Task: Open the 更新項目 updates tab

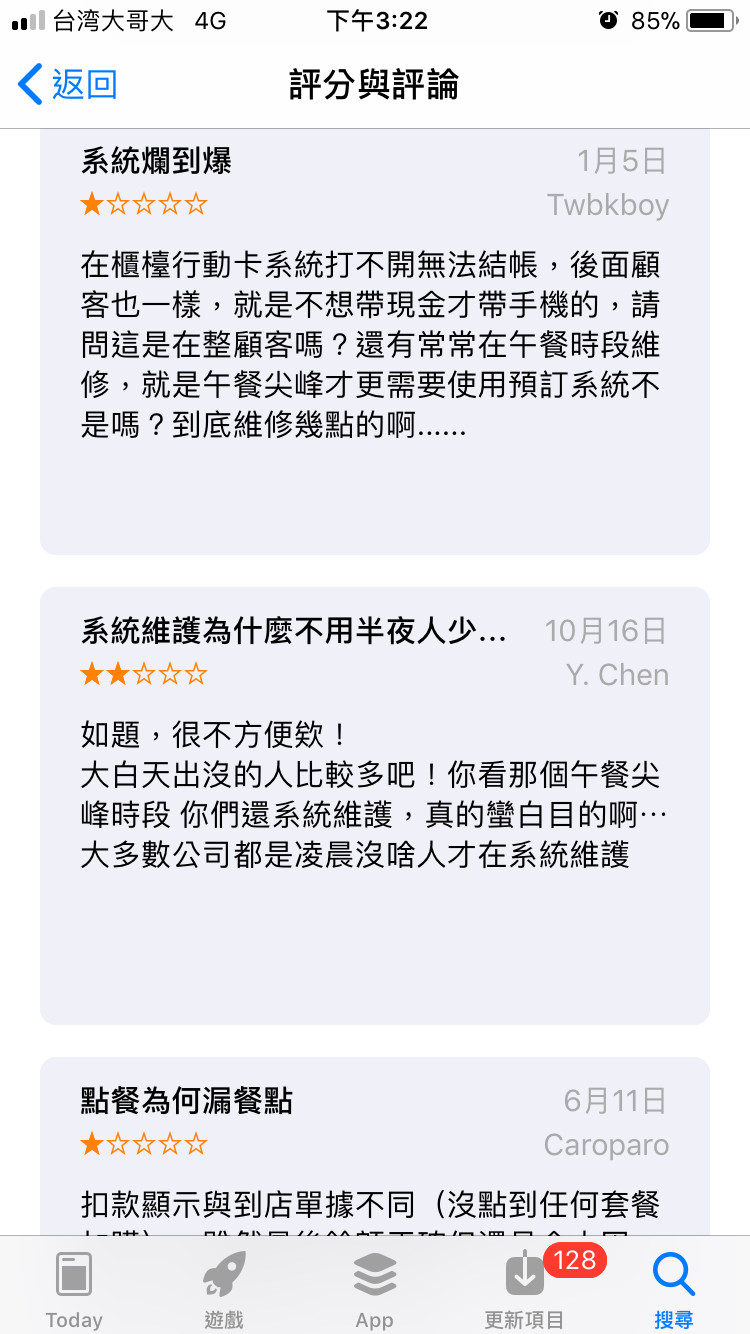Action: pos(524,1289)
